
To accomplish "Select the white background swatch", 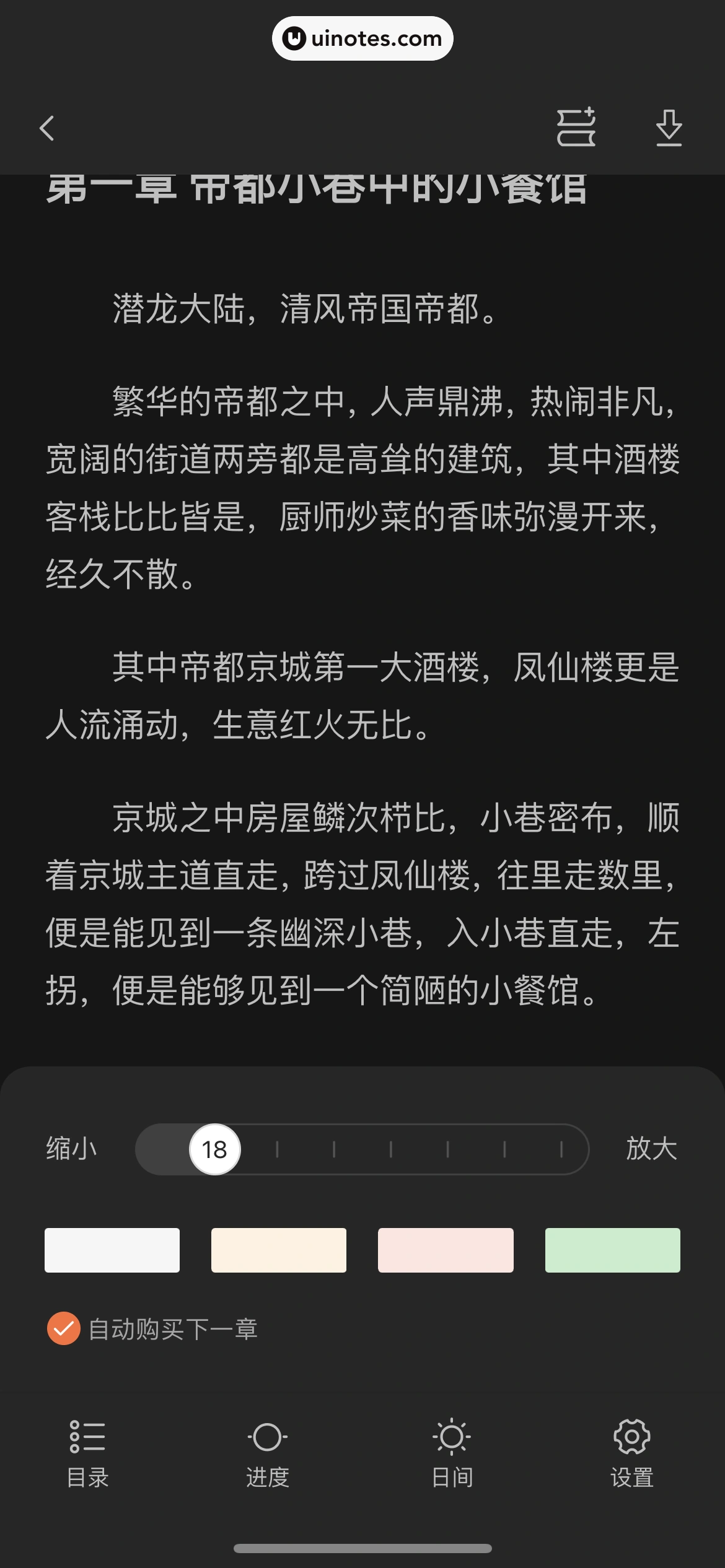I will 112,1250.
